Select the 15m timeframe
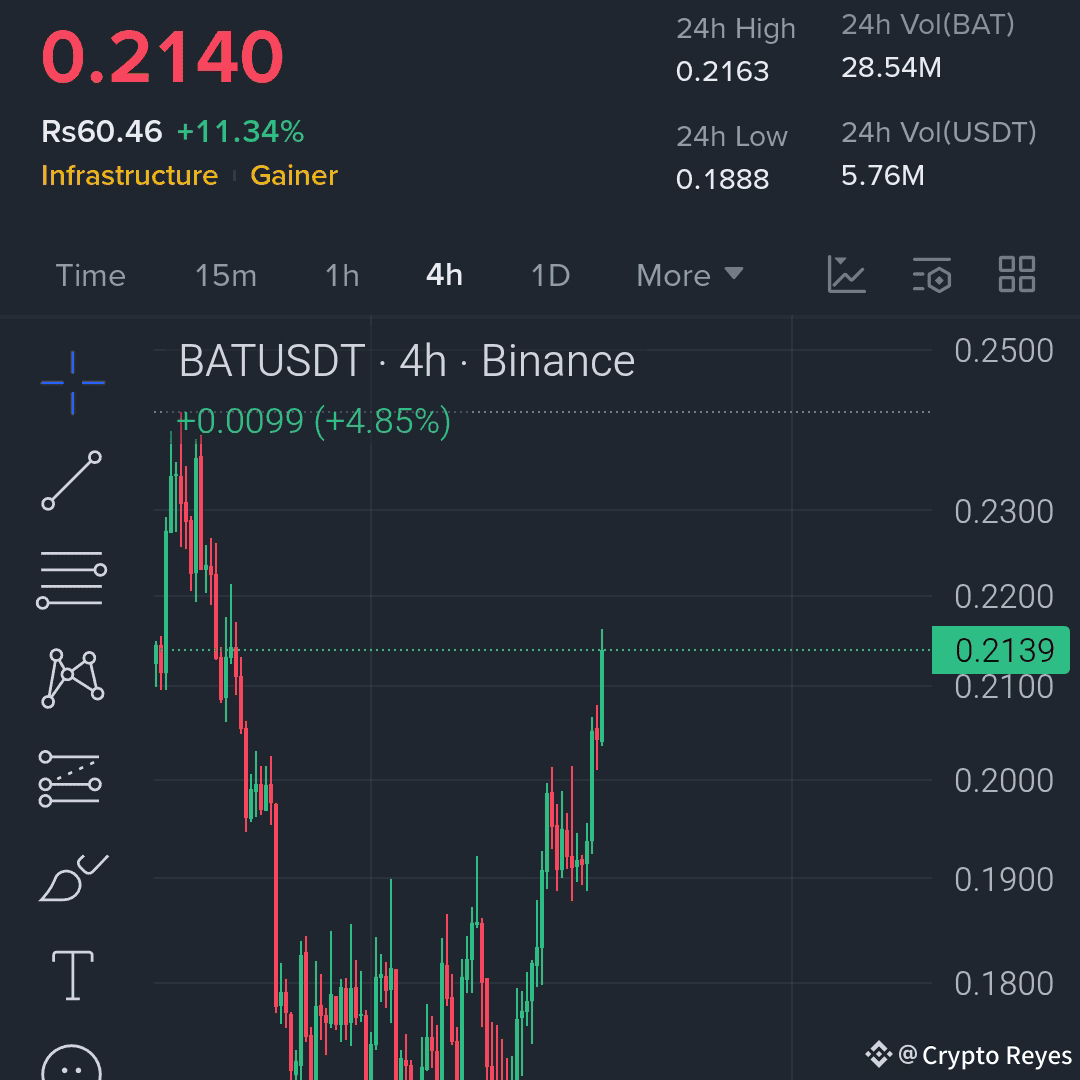 225,275
